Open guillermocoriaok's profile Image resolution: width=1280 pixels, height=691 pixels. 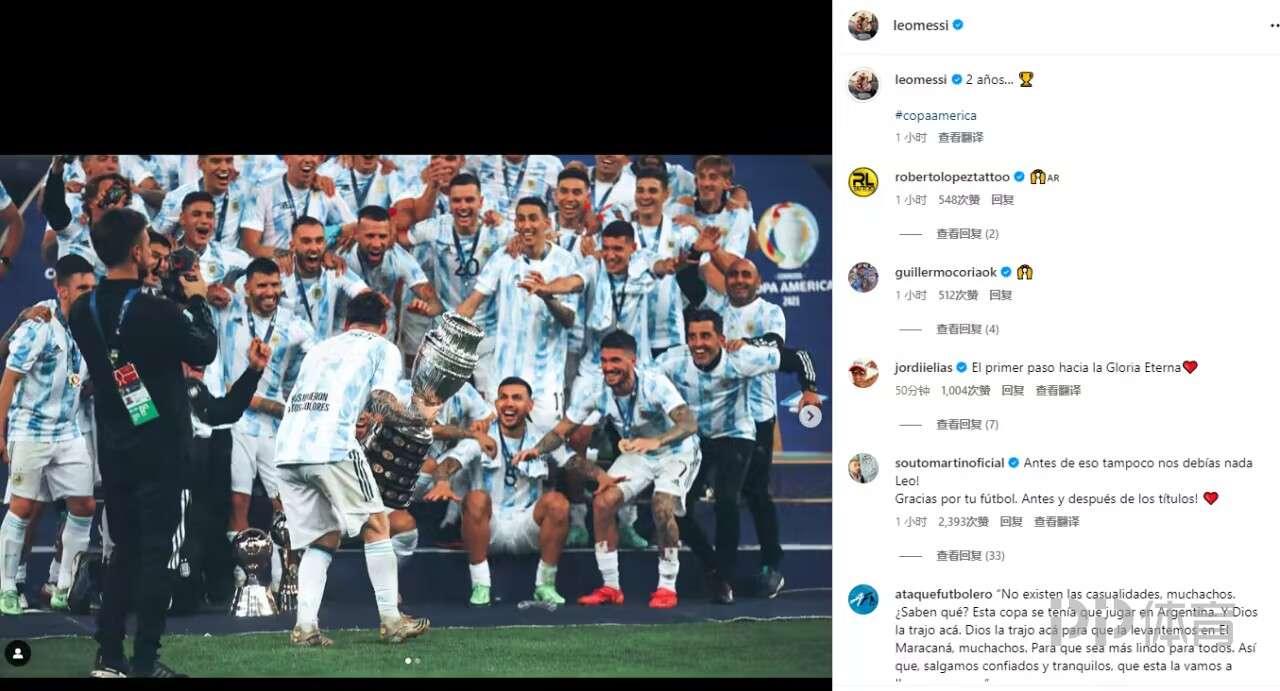coord(946,272)
